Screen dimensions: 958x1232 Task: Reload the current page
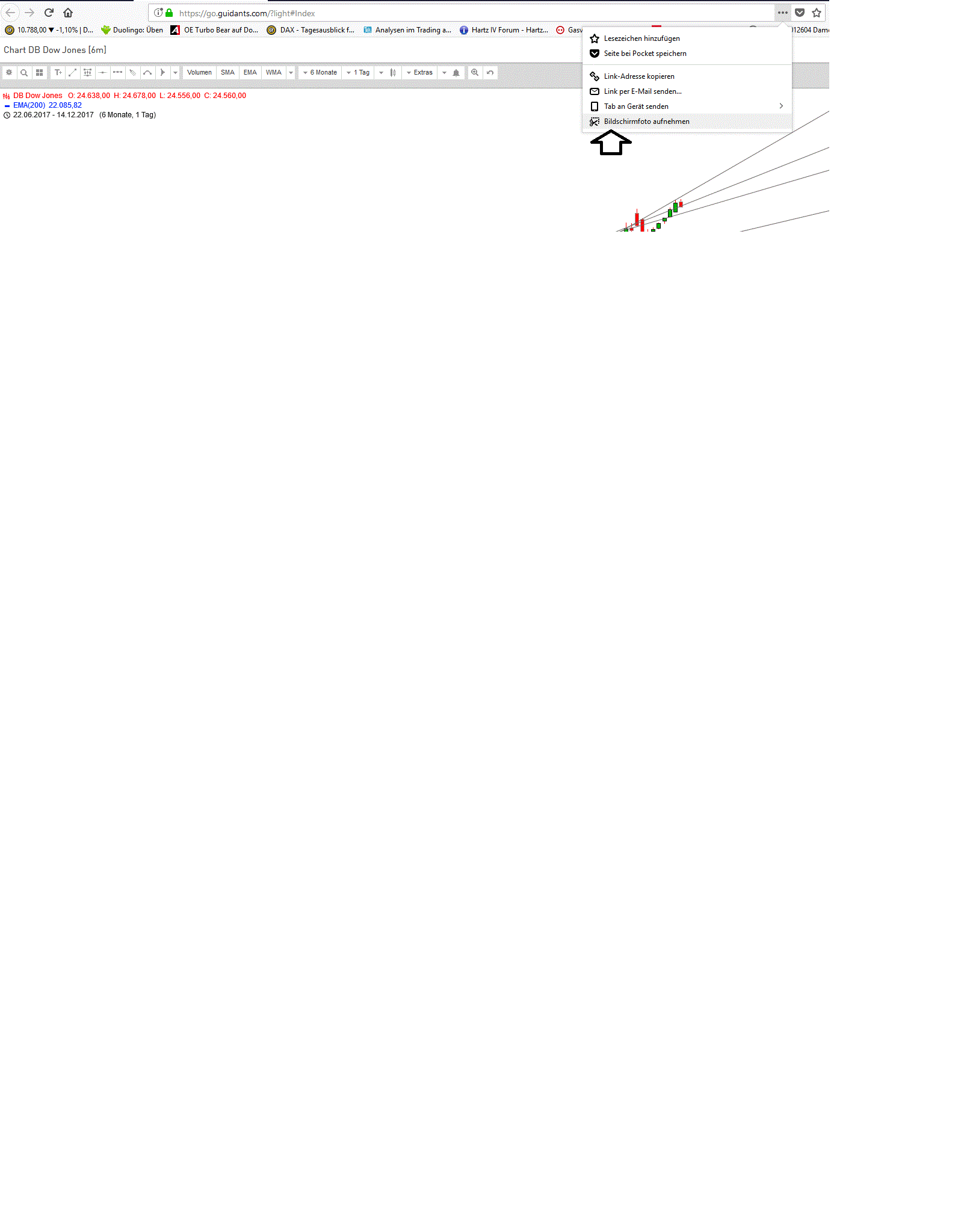tap(49, 13)
